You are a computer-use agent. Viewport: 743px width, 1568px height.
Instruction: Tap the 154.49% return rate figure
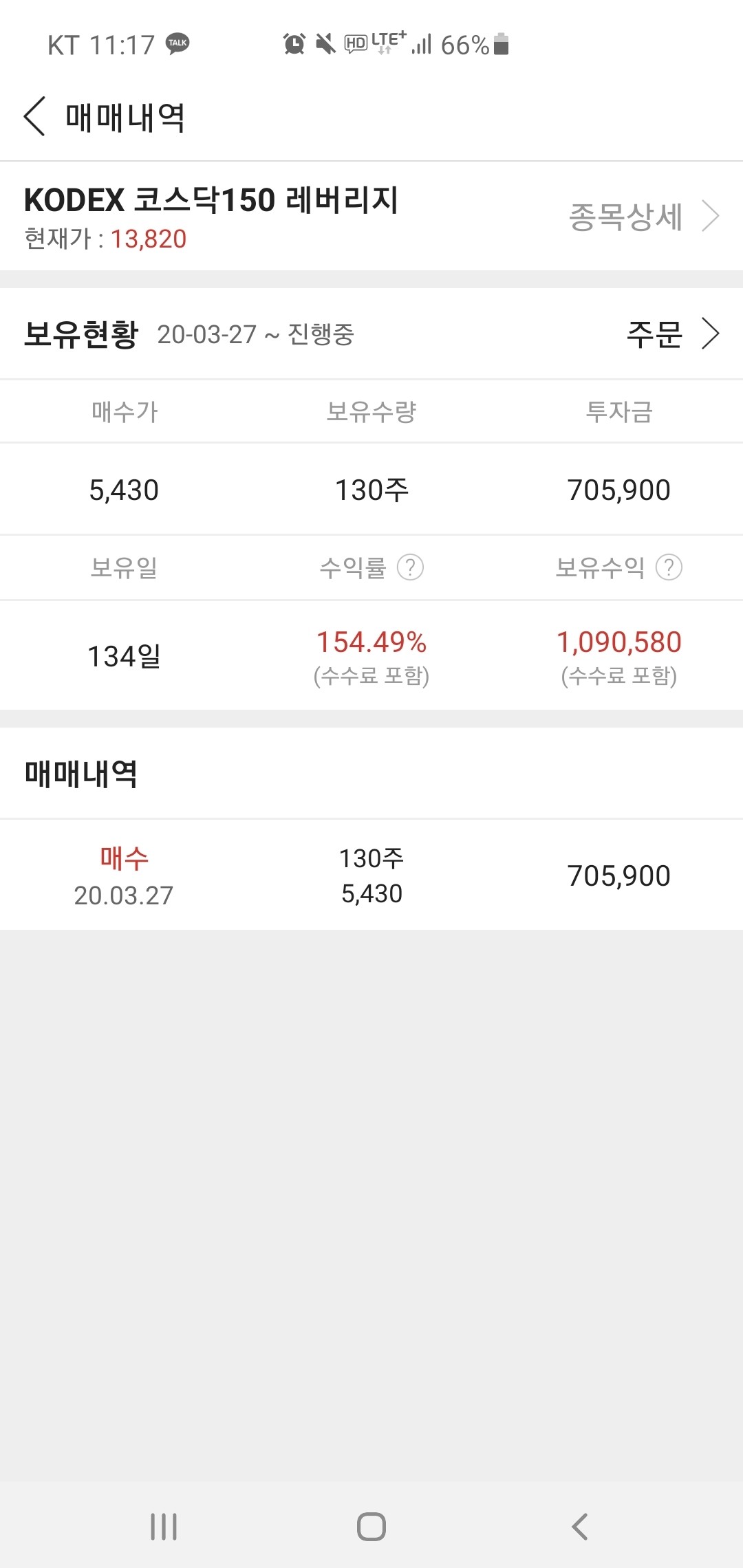tap(372, 642)
